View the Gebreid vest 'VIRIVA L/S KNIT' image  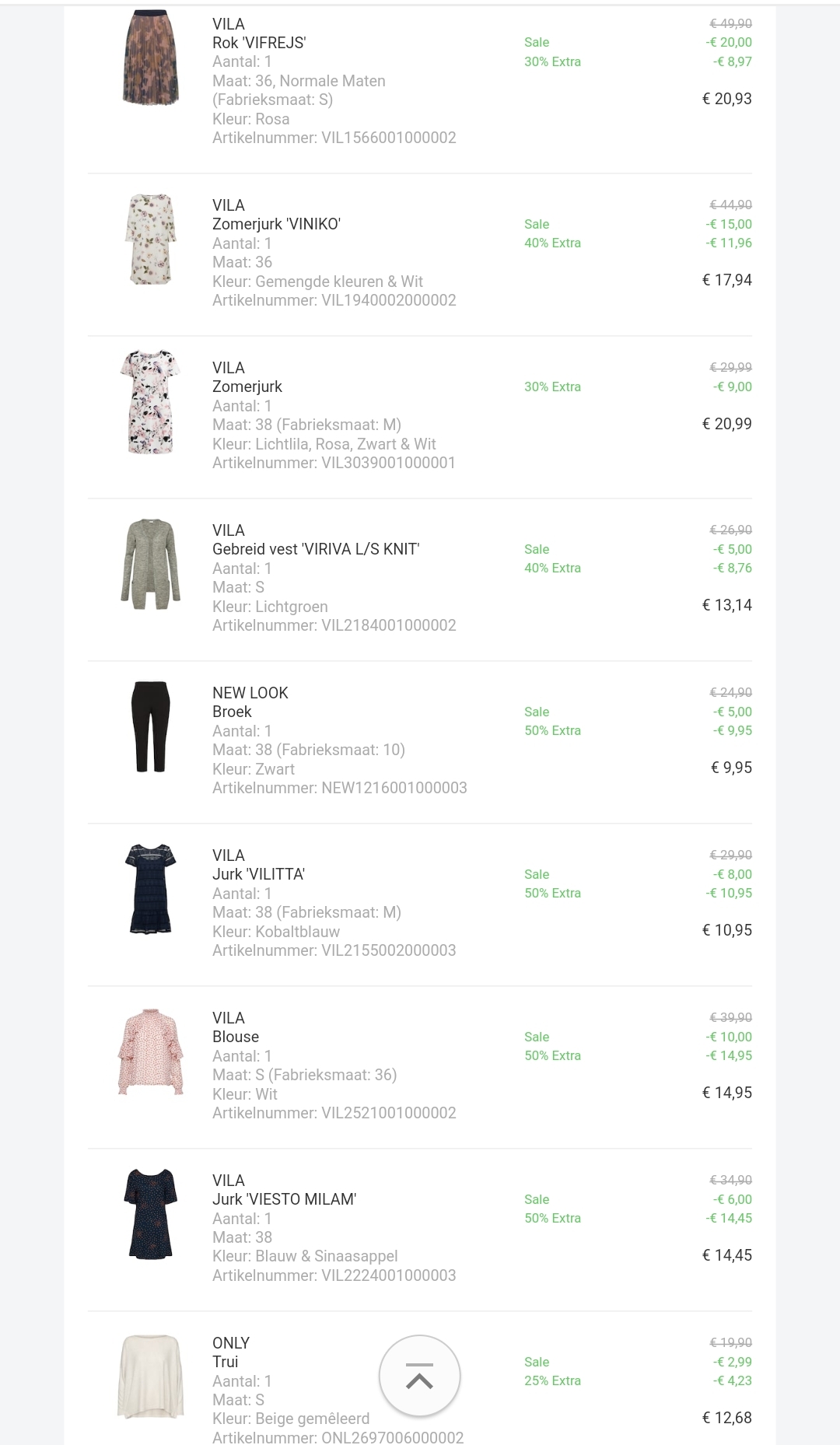151,565
